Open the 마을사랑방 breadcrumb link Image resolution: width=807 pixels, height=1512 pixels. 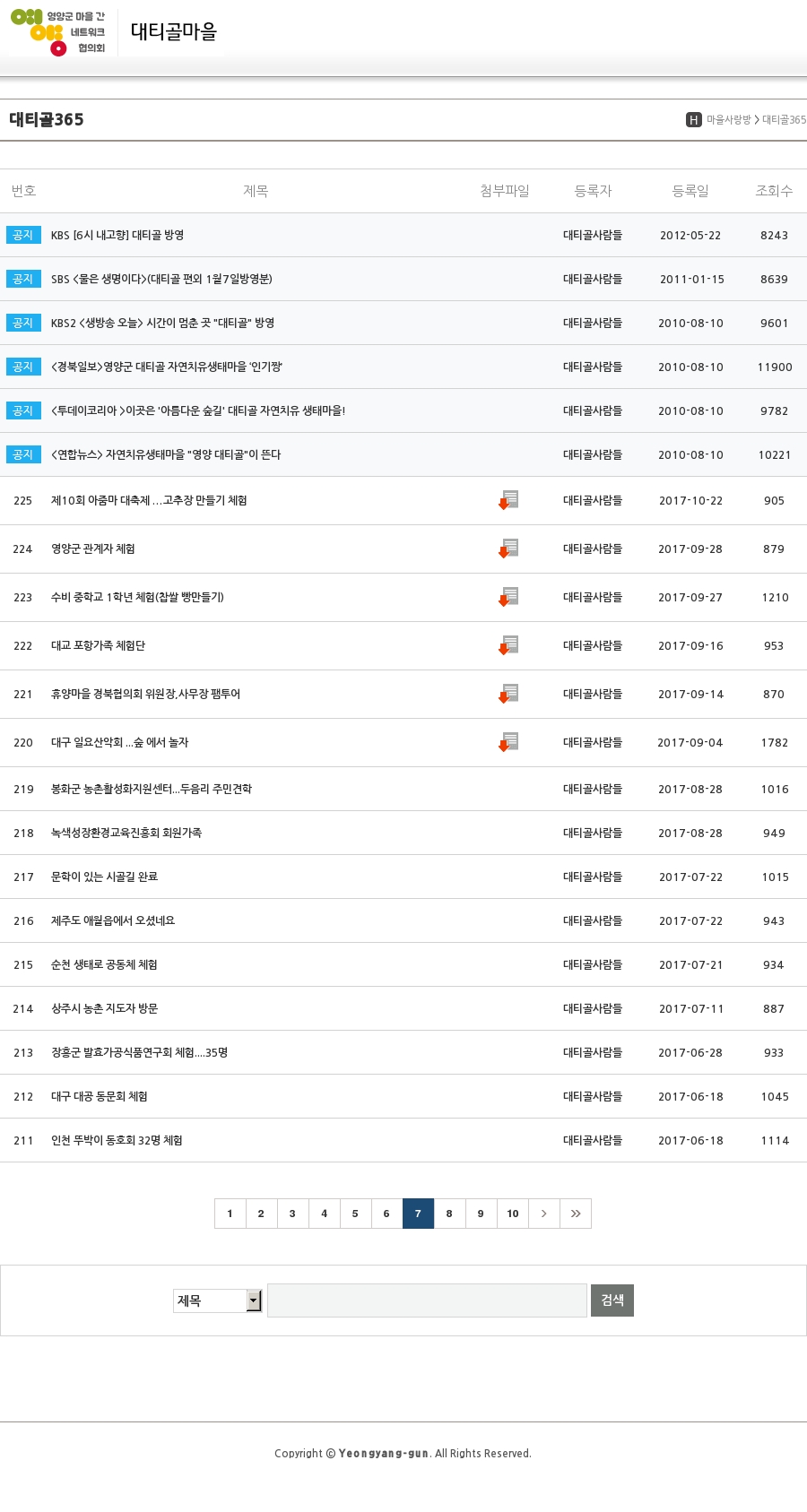point(729,119)
